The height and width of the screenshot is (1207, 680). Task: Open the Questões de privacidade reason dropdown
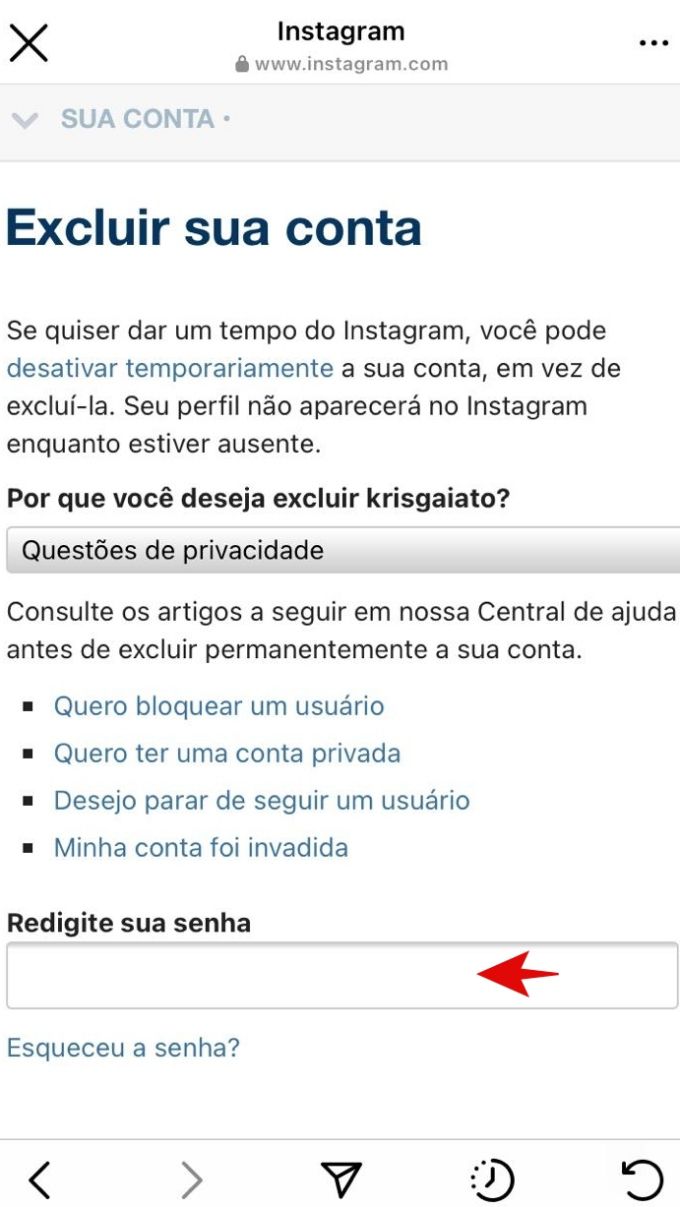click(343, 550)
